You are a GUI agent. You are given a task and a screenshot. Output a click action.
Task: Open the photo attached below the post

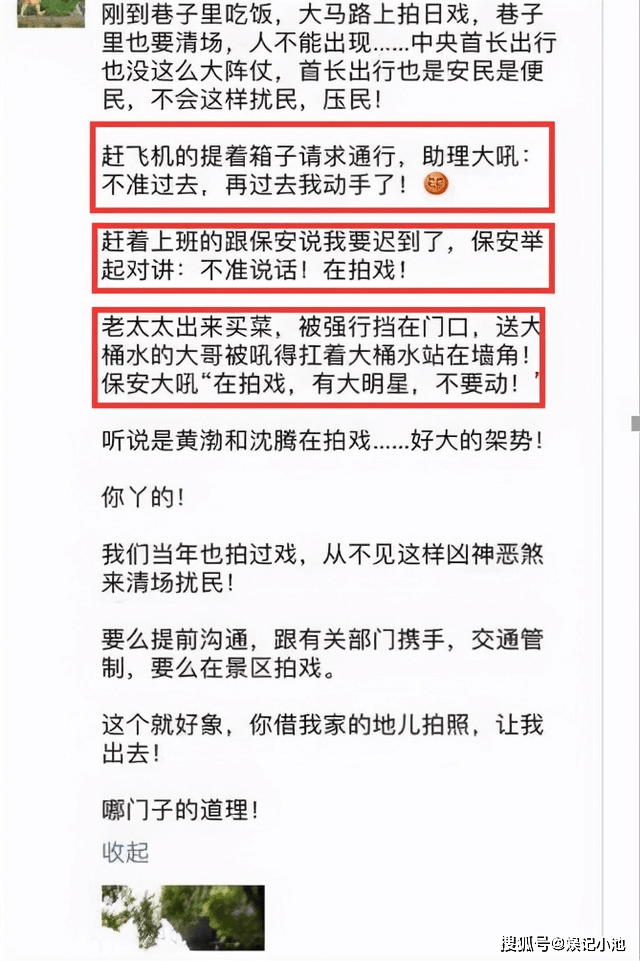[x=183, y=916]
